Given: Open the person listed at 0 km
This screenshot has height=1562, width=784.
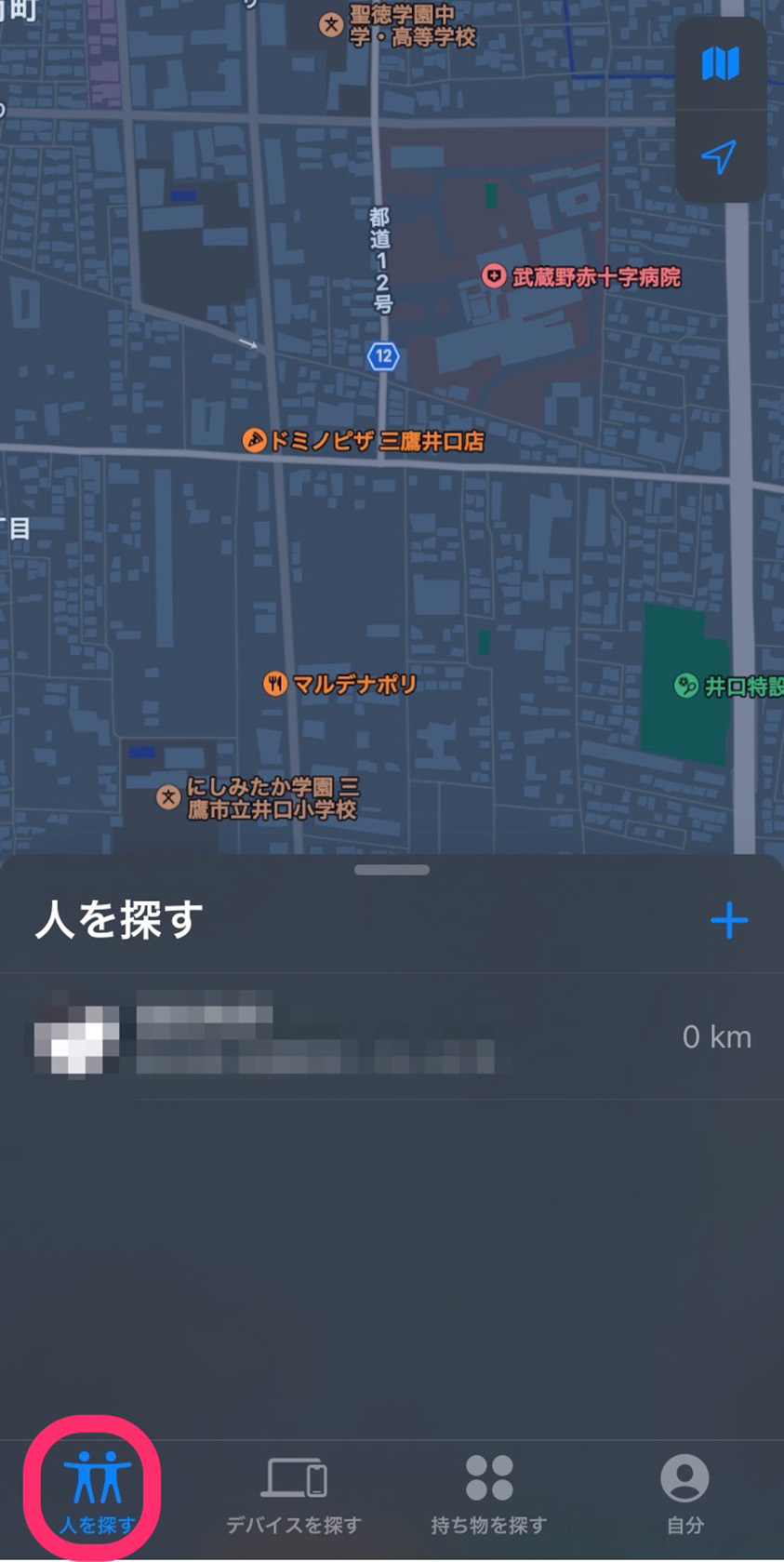Looking at the screenshot, I should click(x=391, y=1036).
